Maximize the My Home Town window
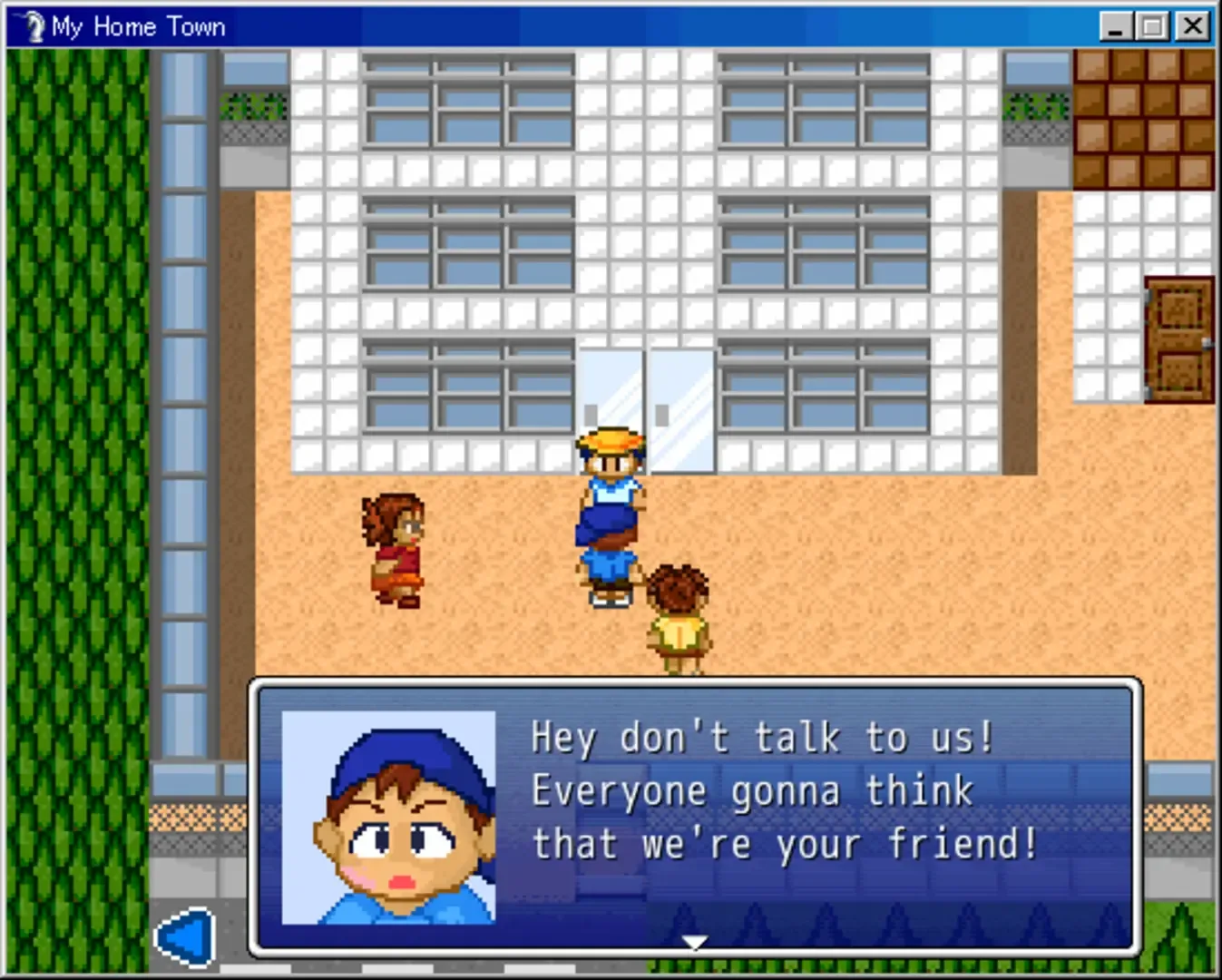Image resolution: width=1222 pixels, height=980 pixels. [x=1153, y=26]
